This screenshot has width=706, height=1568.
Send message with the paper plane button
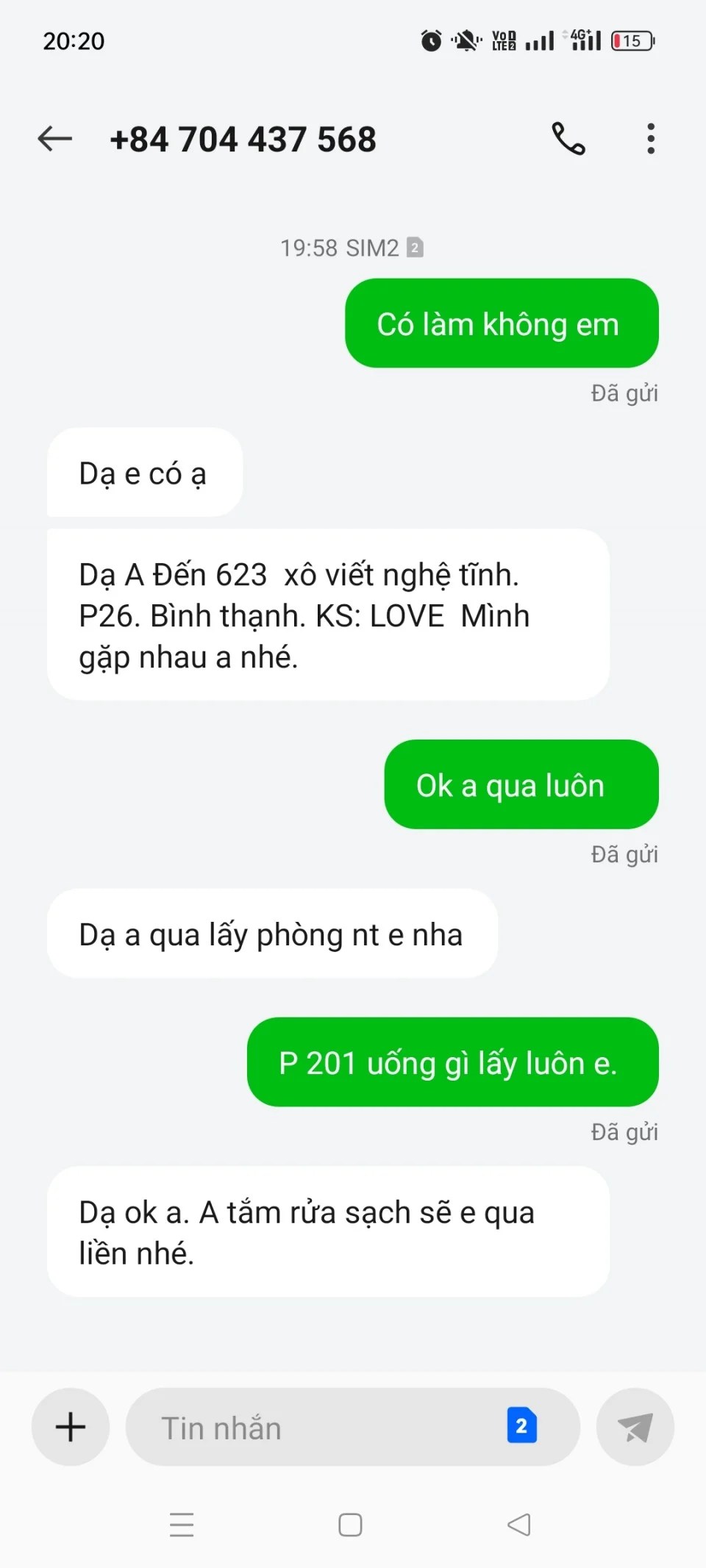(635, 1427)
